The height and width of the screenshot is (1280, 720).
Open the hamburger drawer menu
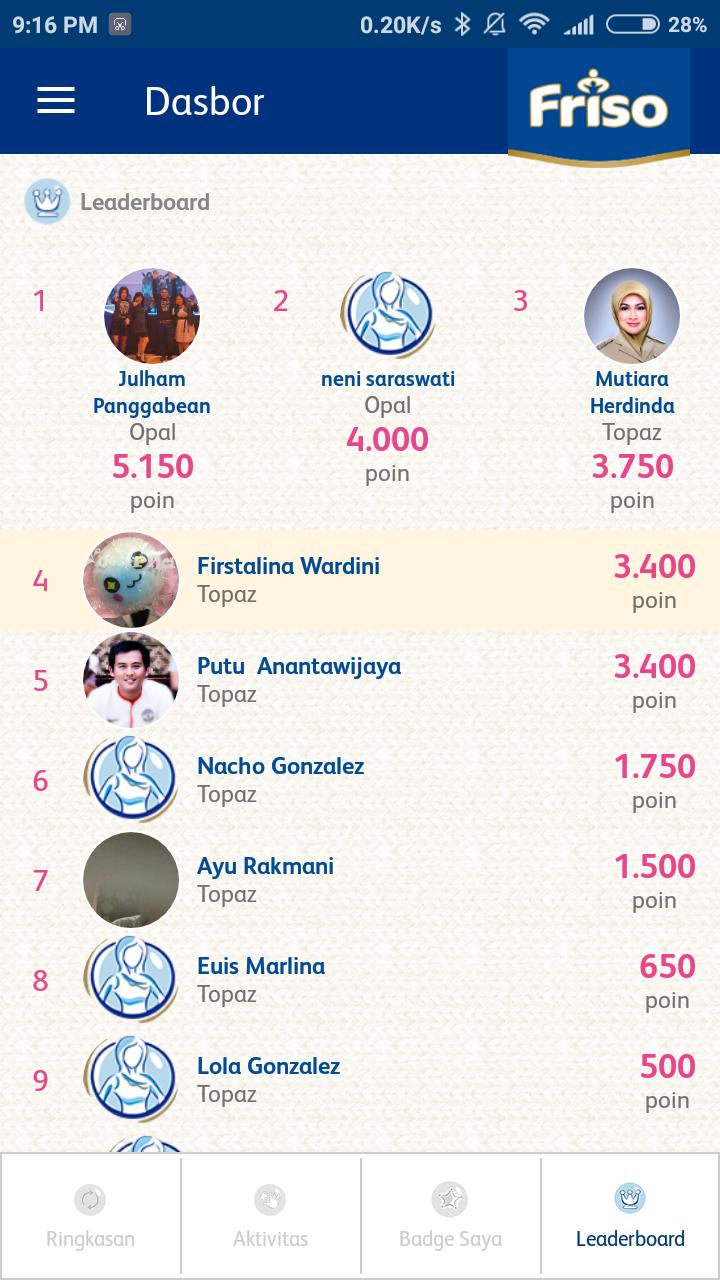tap(56, 101)
